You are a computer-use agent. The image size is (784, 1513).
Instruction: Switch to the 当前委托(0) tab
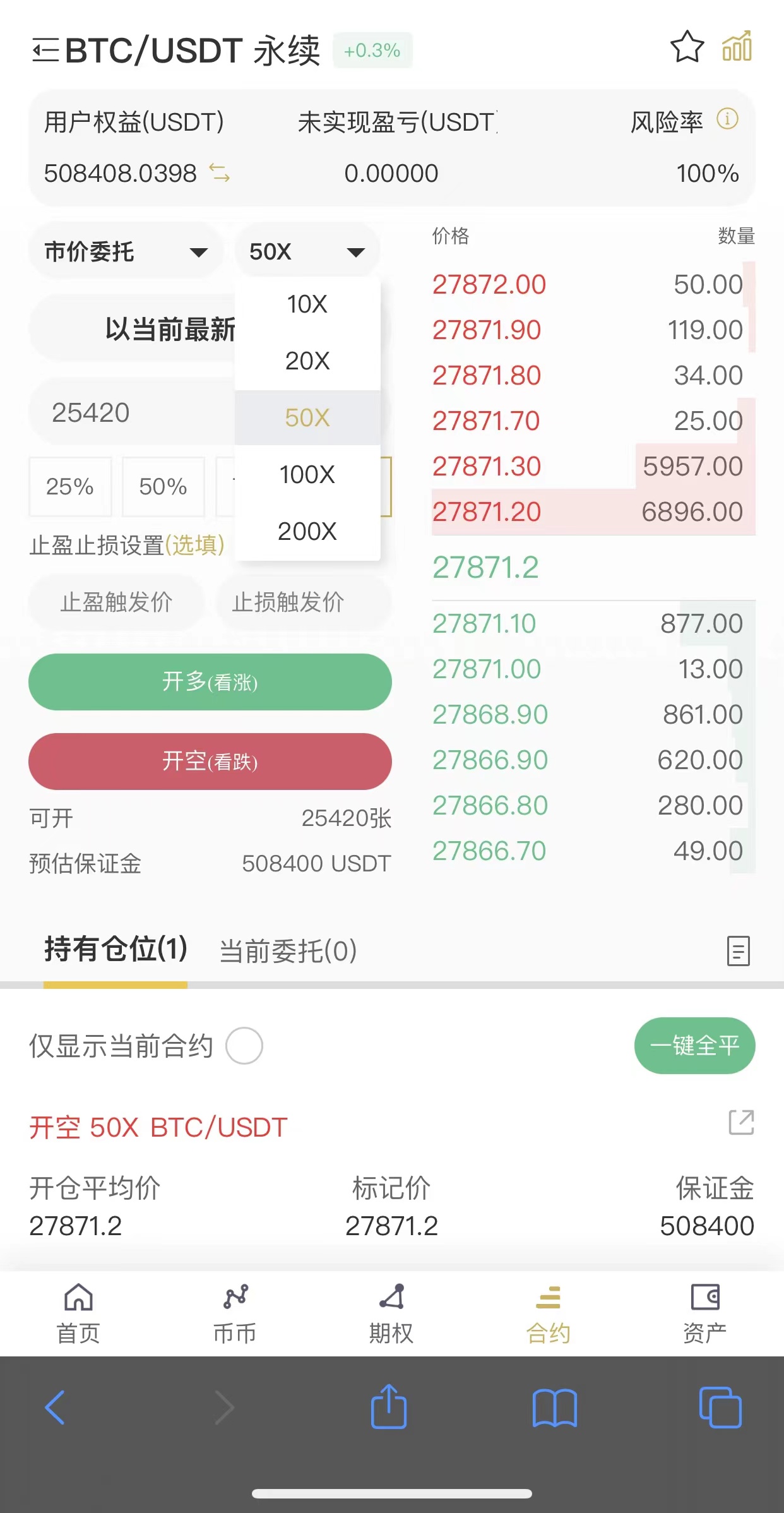pyautogui.click(x=288, y=951)
